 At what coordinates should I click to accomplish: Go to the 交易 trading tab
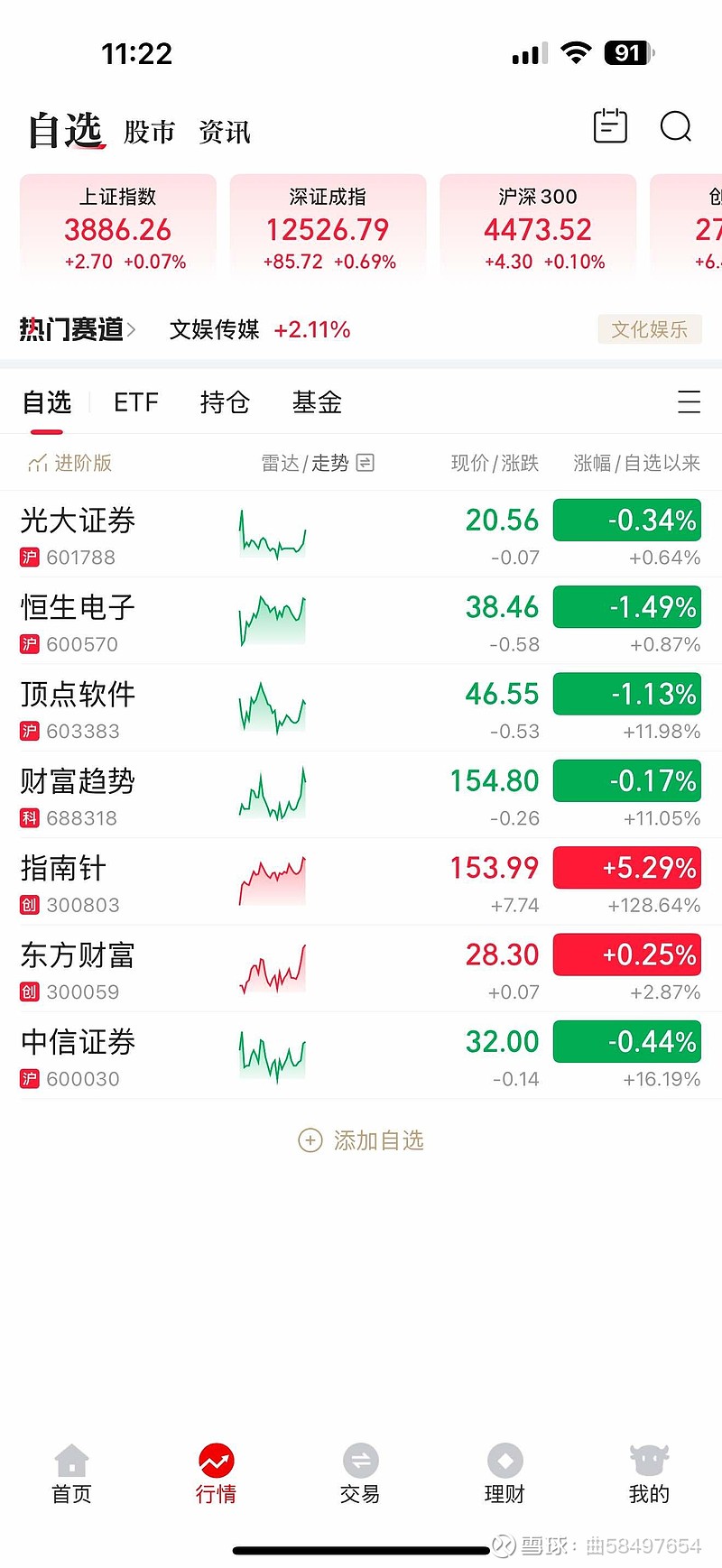(360, 1474)
